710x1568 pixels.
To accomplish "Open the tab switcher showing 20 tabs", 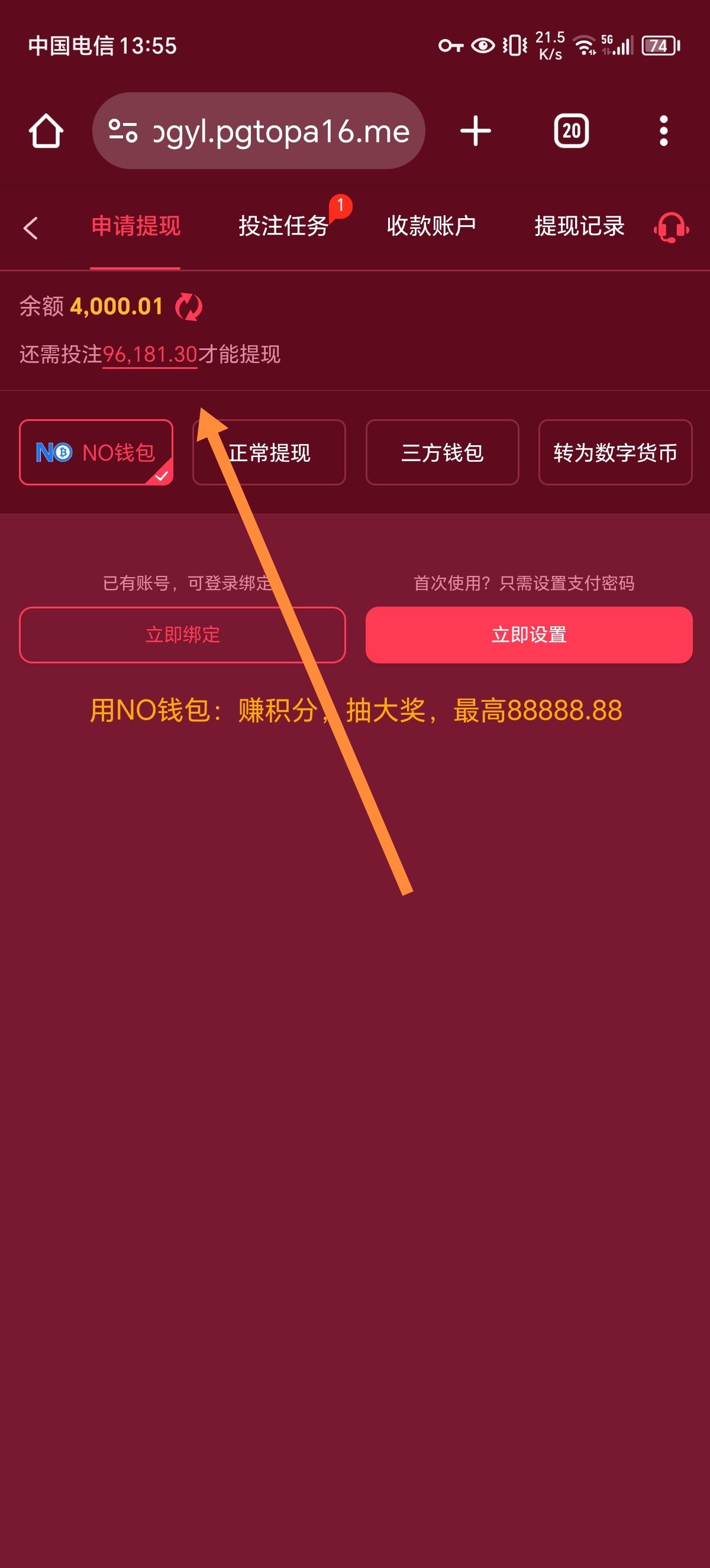I will click(570, 131).
